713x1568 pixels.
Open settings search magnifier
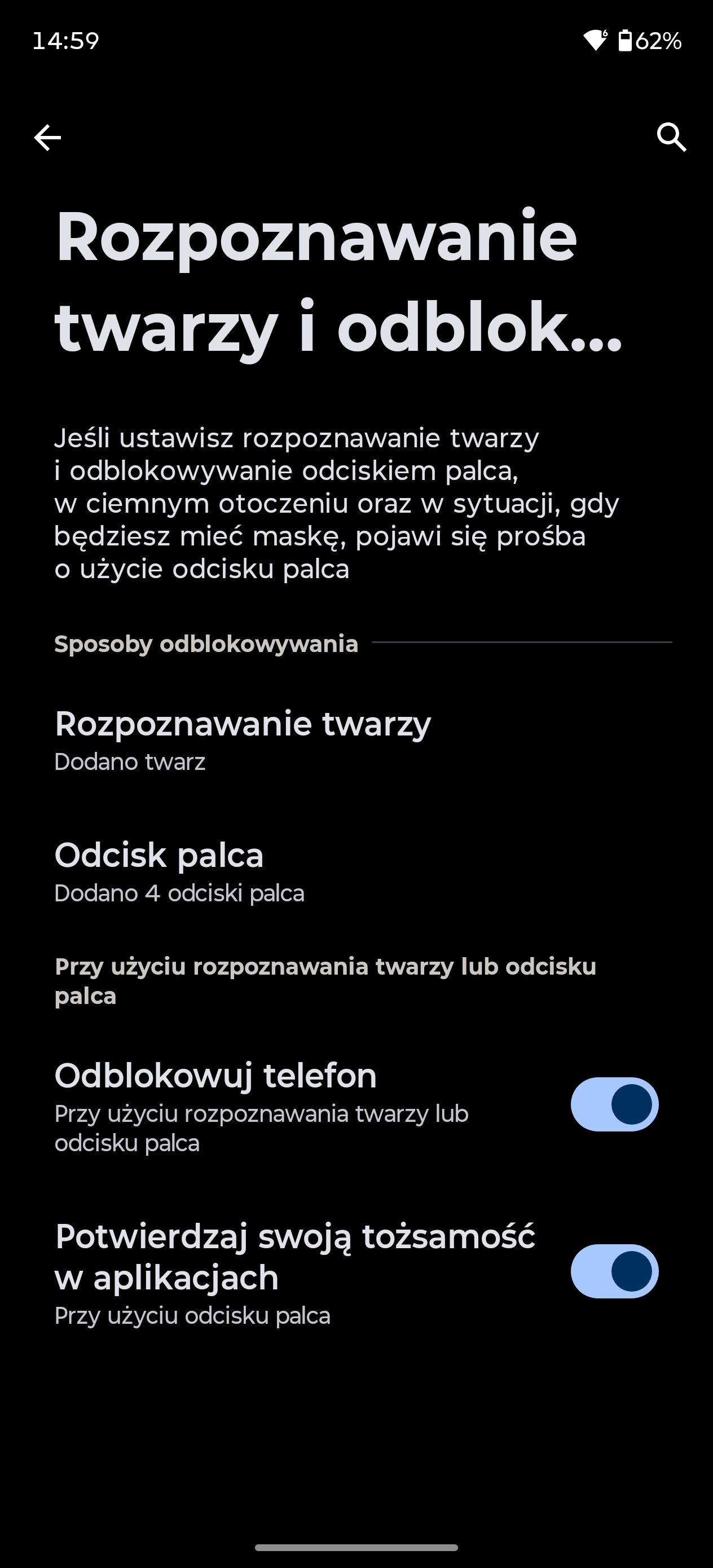[x=671, y=138]
